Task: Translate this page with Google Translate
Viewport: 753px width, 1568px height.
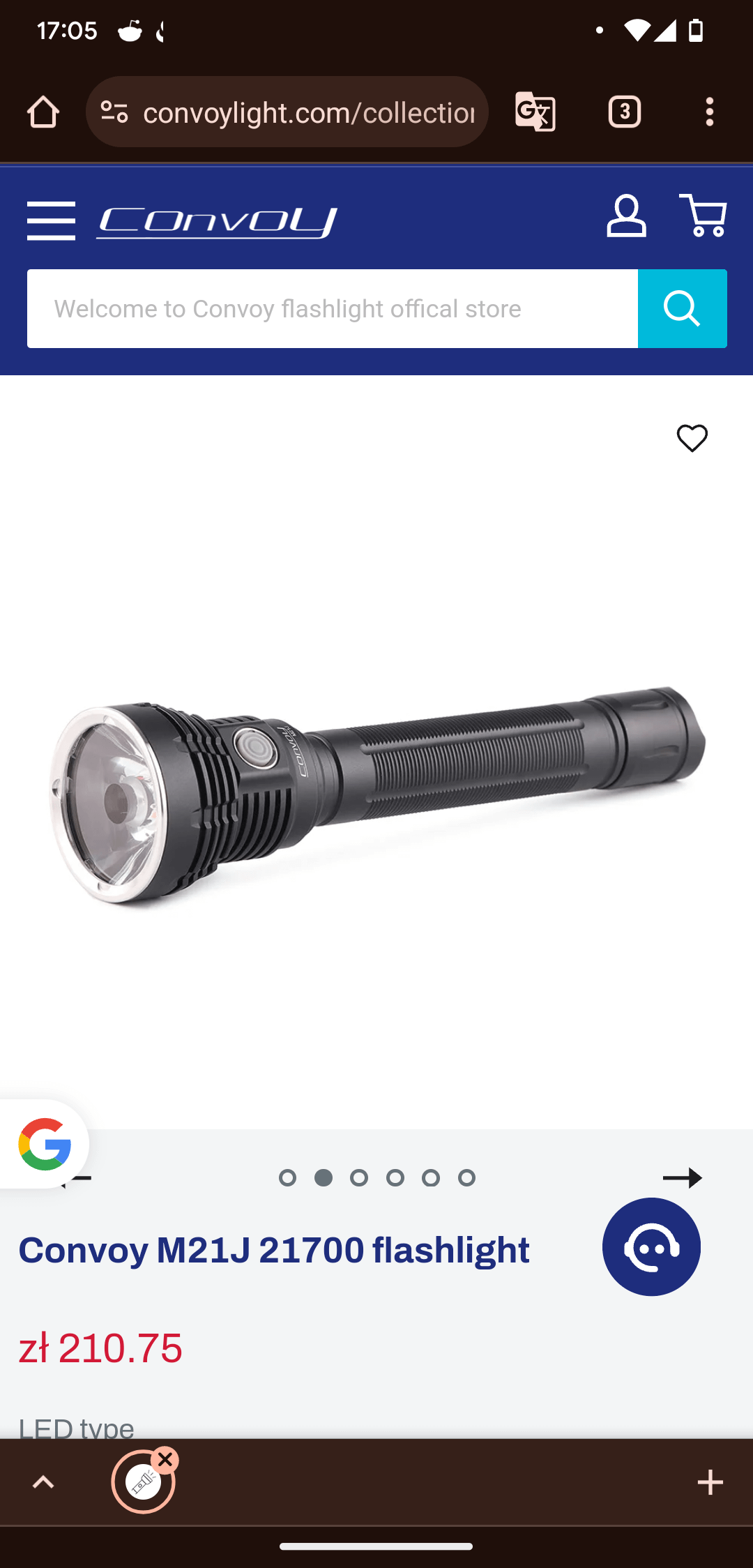Action: click(x=535, y=112)
